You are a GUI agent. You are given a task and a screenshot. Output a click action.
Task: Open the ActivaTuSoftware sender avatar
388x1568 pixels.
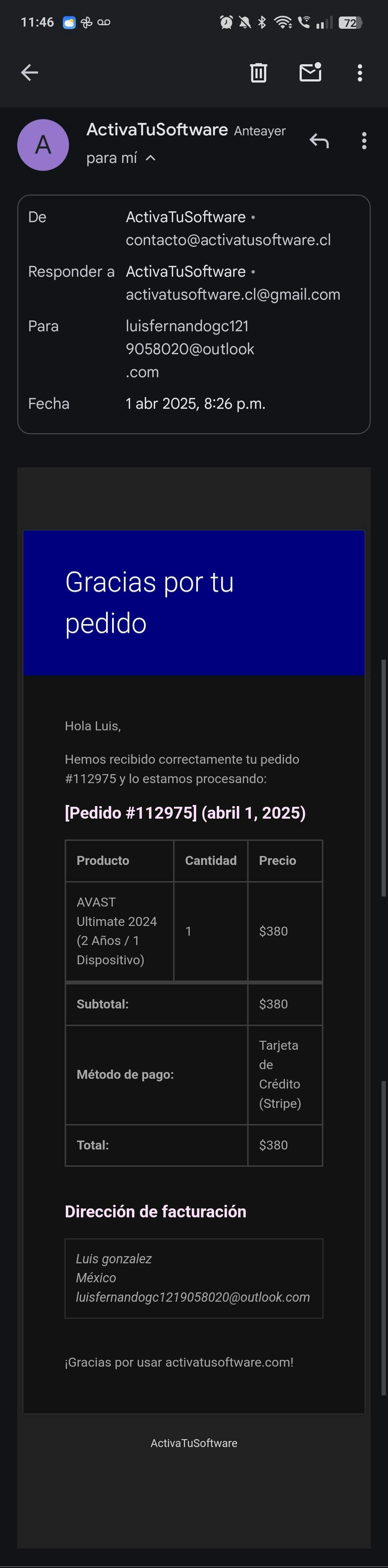[43, 145]
